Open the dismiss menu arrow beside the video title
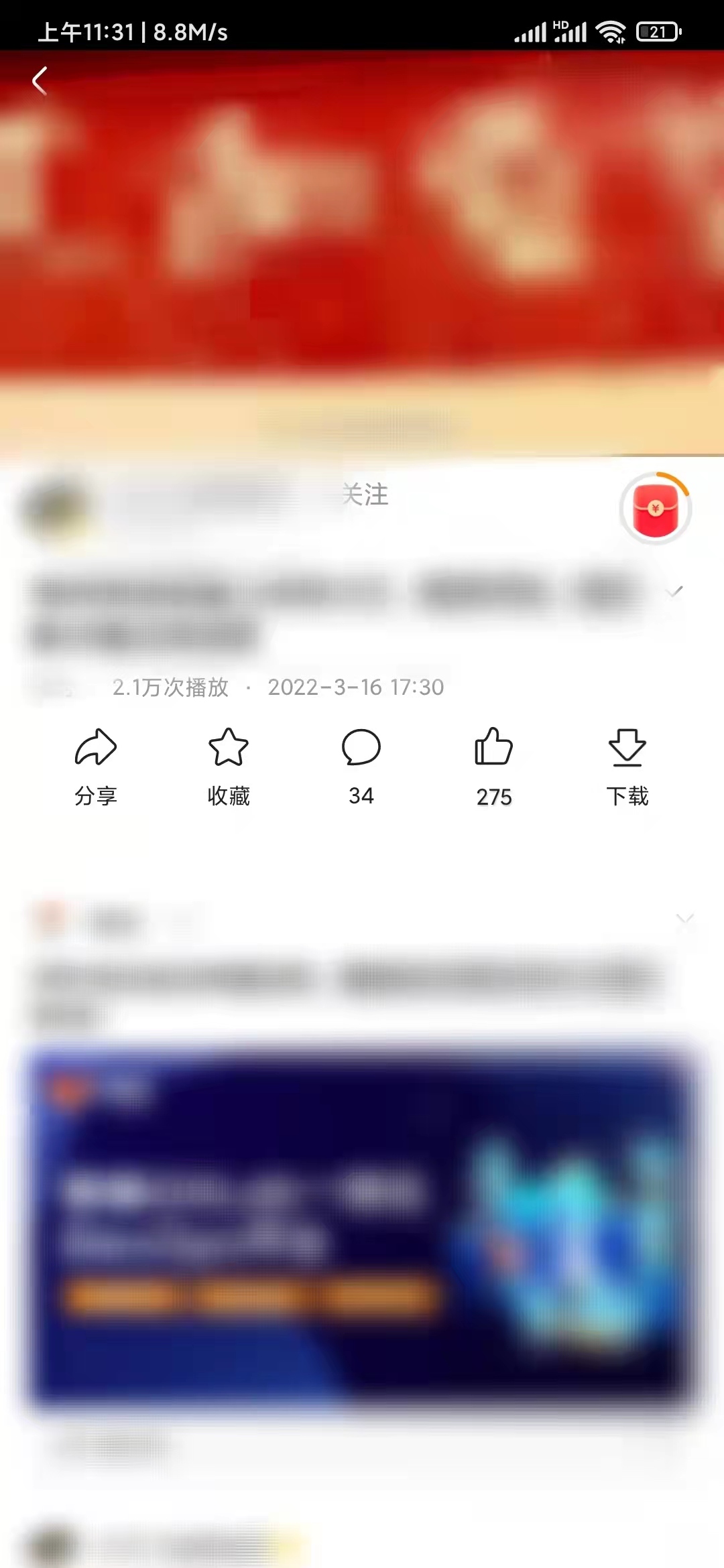Image resolution: width=724 pixels, height=1568 pixels. tap(674, 592)
